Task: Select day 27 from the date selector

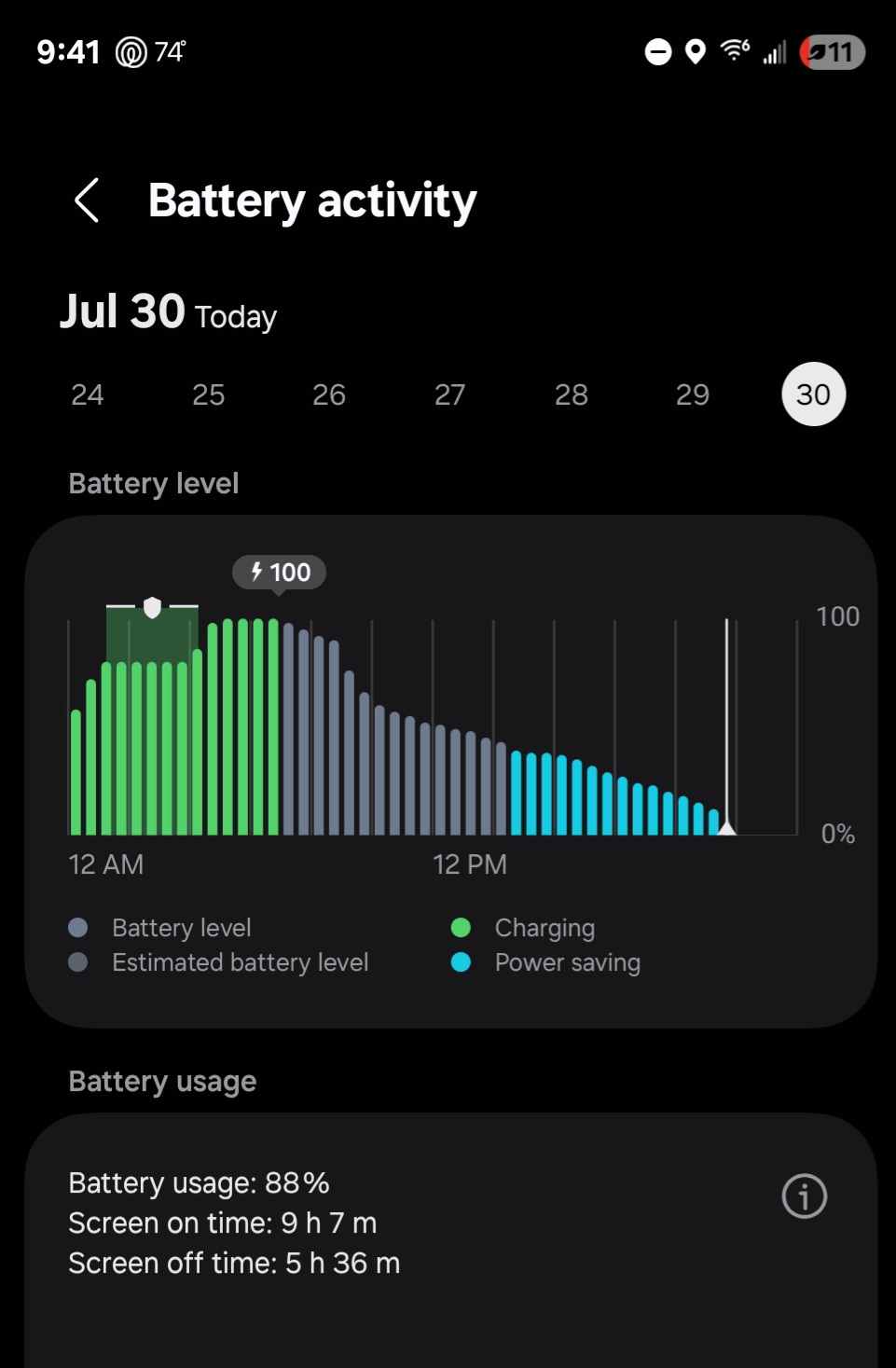Action: pos(449,394)
